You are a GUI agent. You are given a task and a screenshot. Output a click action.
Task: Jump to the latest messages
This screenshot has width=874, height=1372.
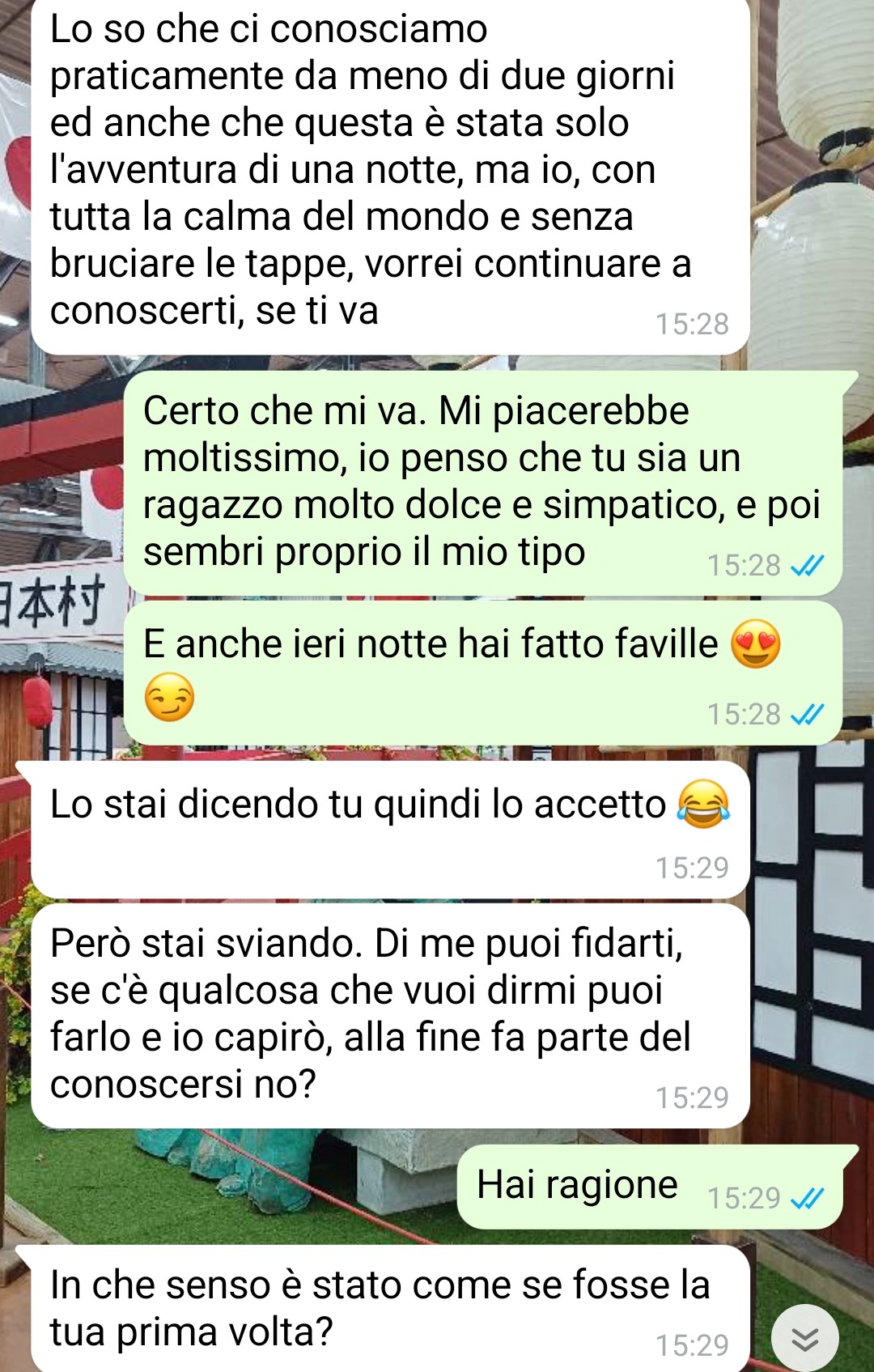pos(804,1337)
